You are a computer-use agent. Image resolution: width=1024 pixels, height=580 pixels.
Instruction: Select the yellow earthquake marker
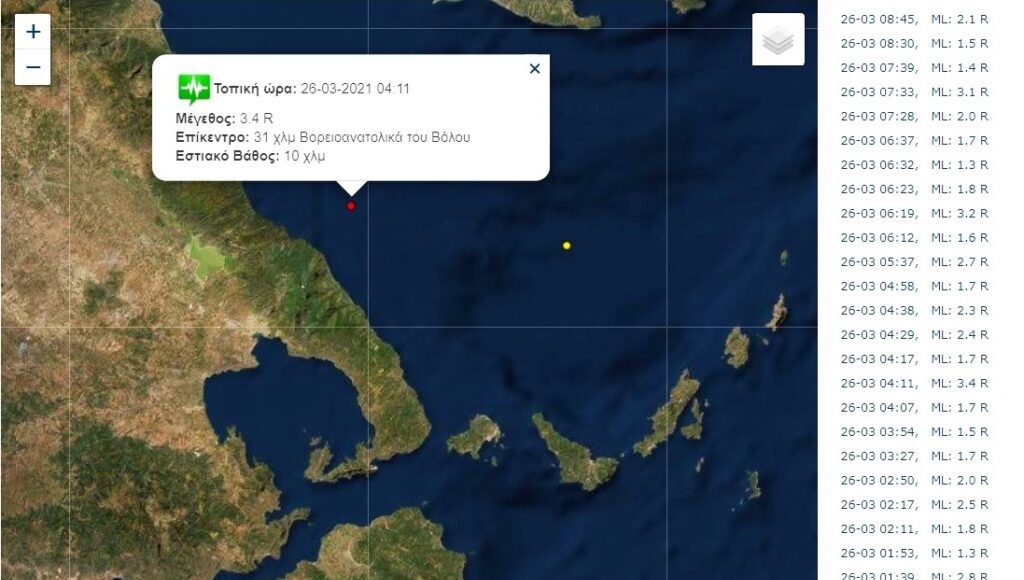tap(567, 245)
